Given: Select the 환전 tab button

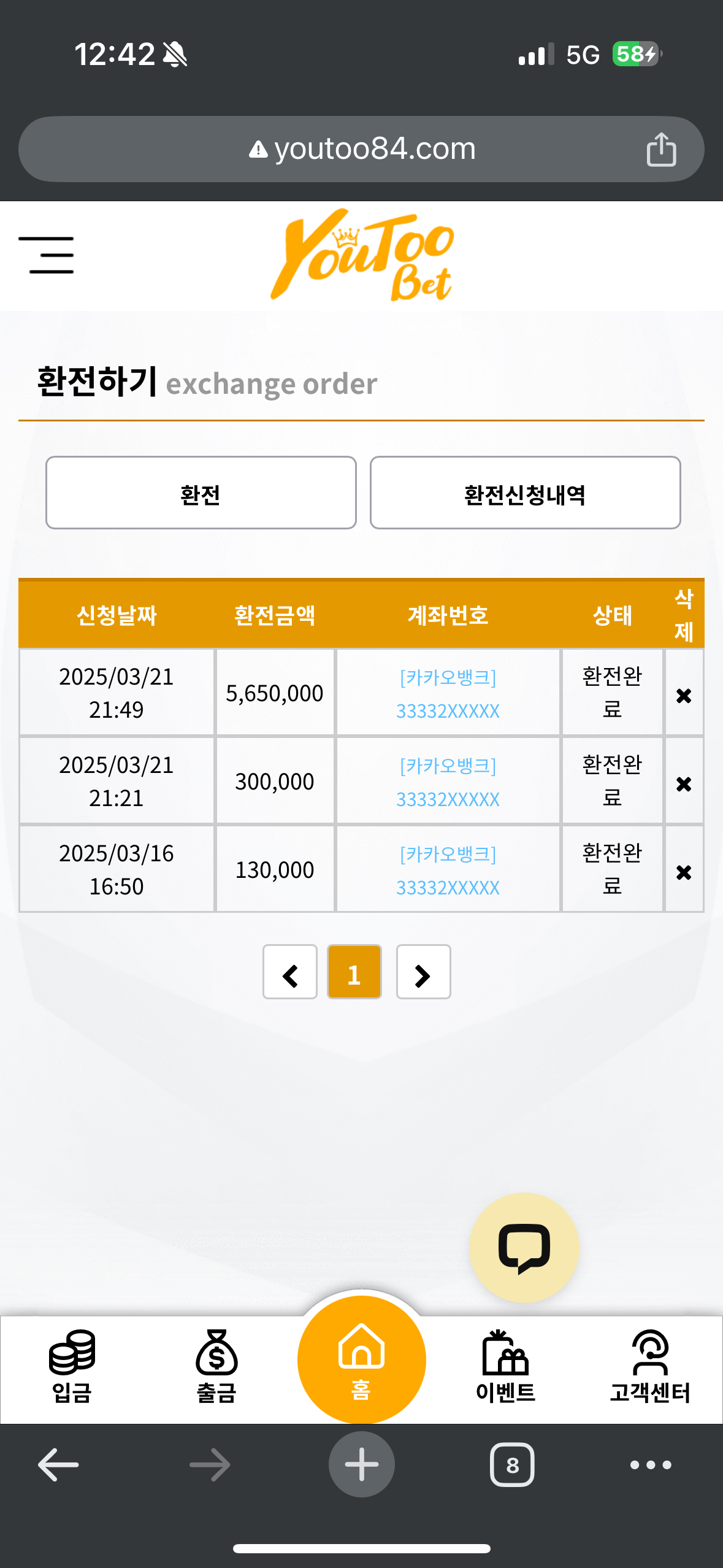Looking at the screenshot, I should click(201, 493).
